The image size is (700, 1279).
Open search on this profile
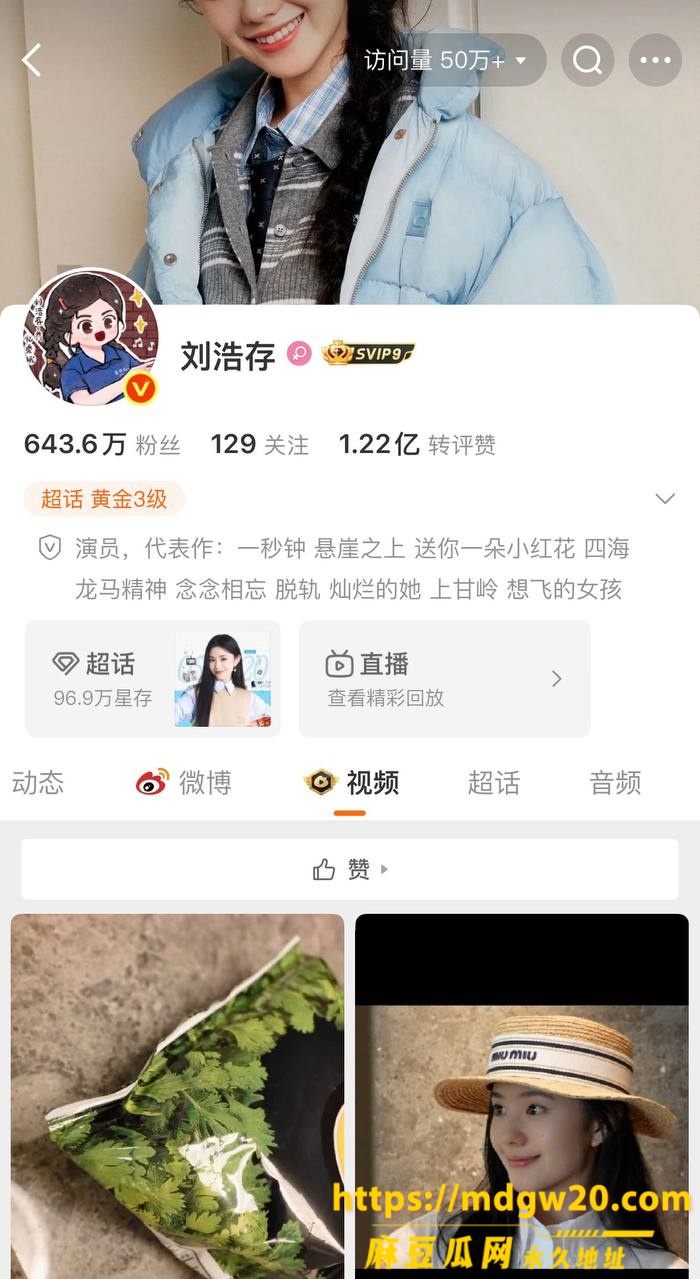(588, 60)
